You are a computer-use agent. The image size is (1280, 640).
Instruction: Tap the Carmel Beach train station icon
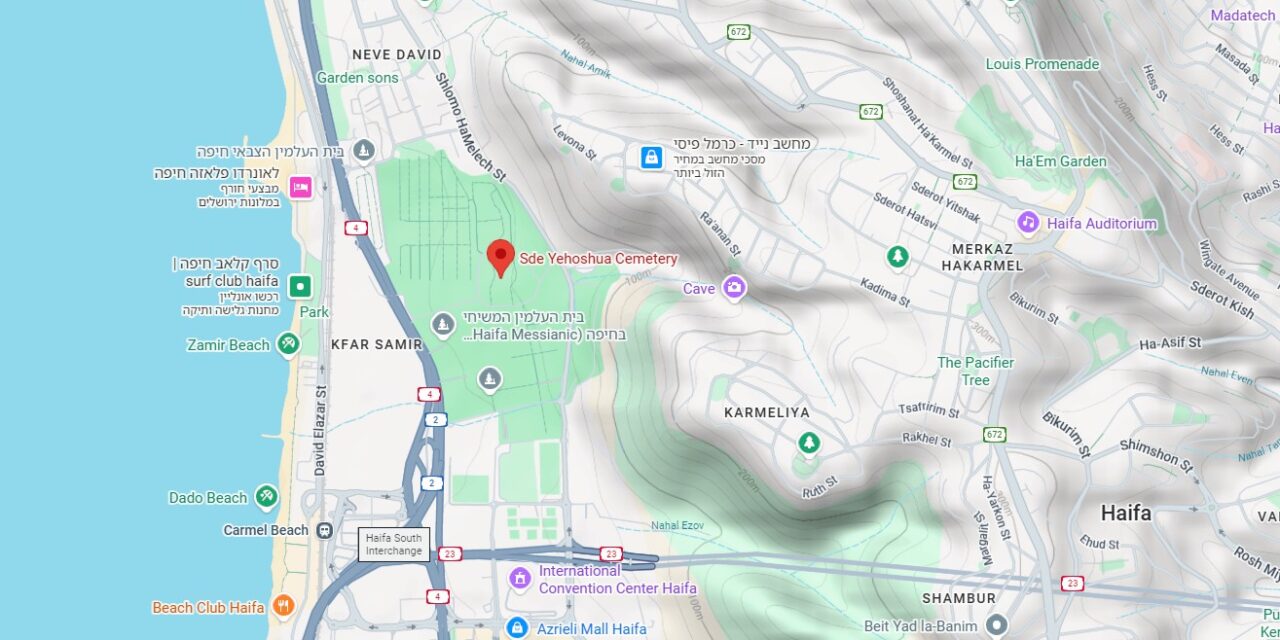click(x=324, y=530)
